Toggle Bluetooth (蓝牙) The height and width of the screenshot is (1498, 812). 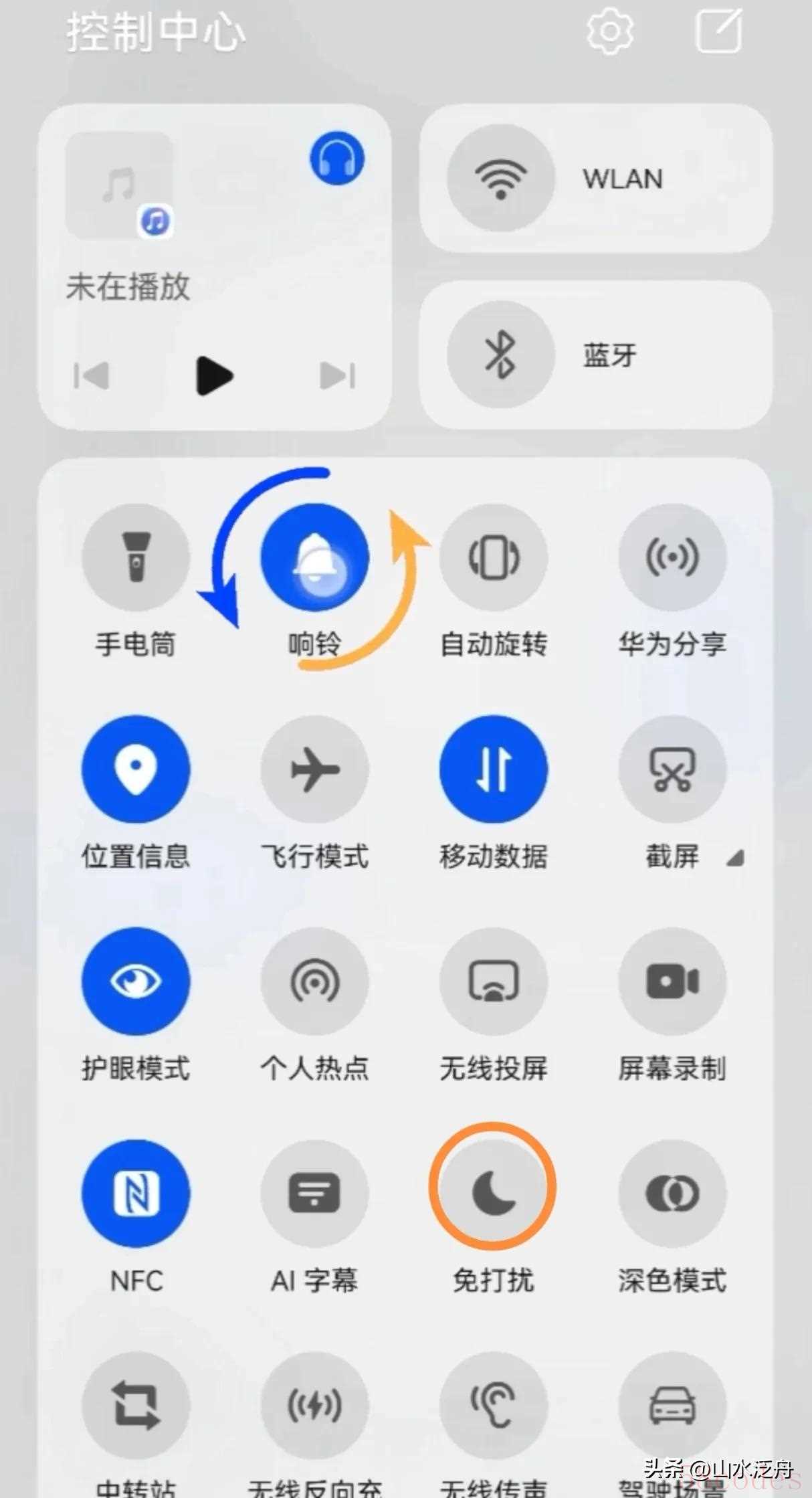501,355
